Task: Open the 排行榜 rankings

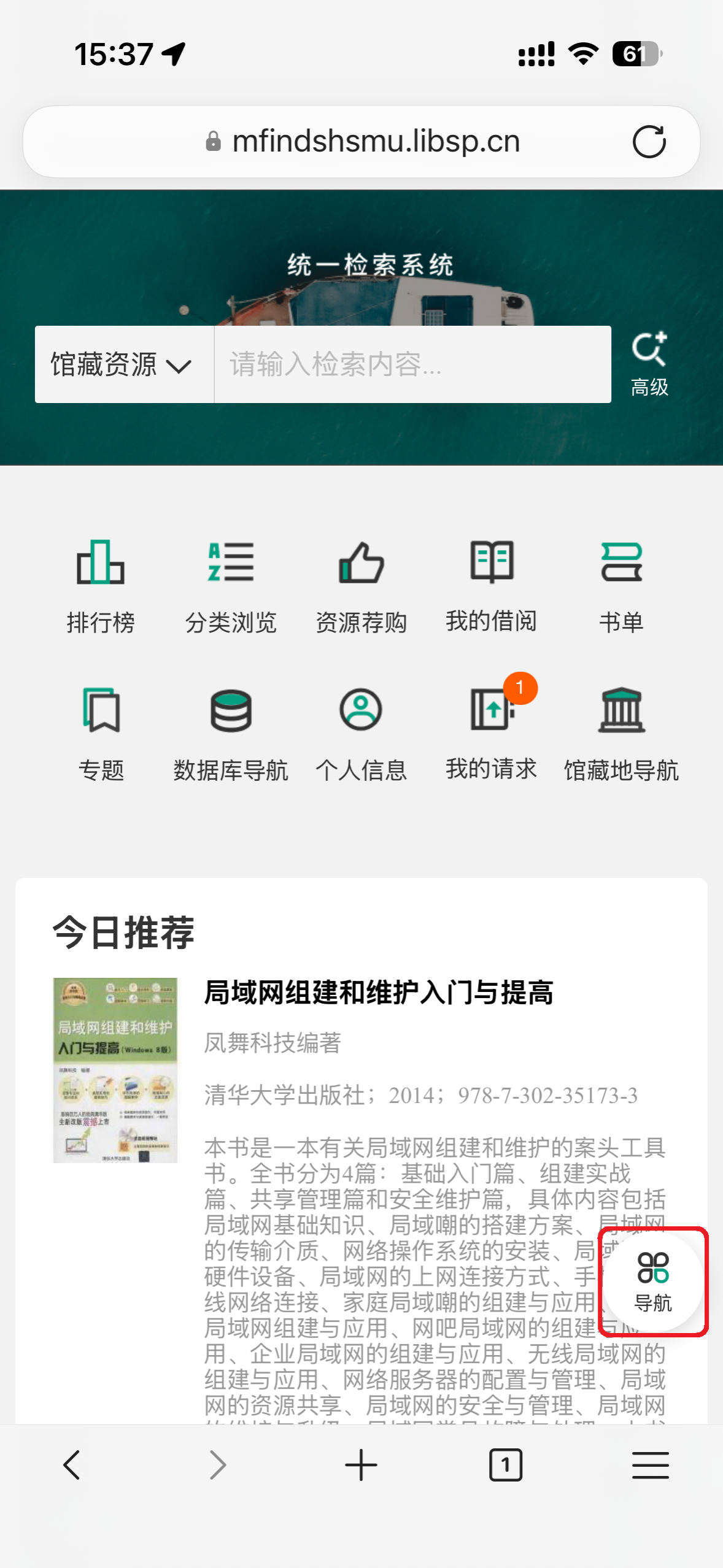Action: (x=101, y=586)
